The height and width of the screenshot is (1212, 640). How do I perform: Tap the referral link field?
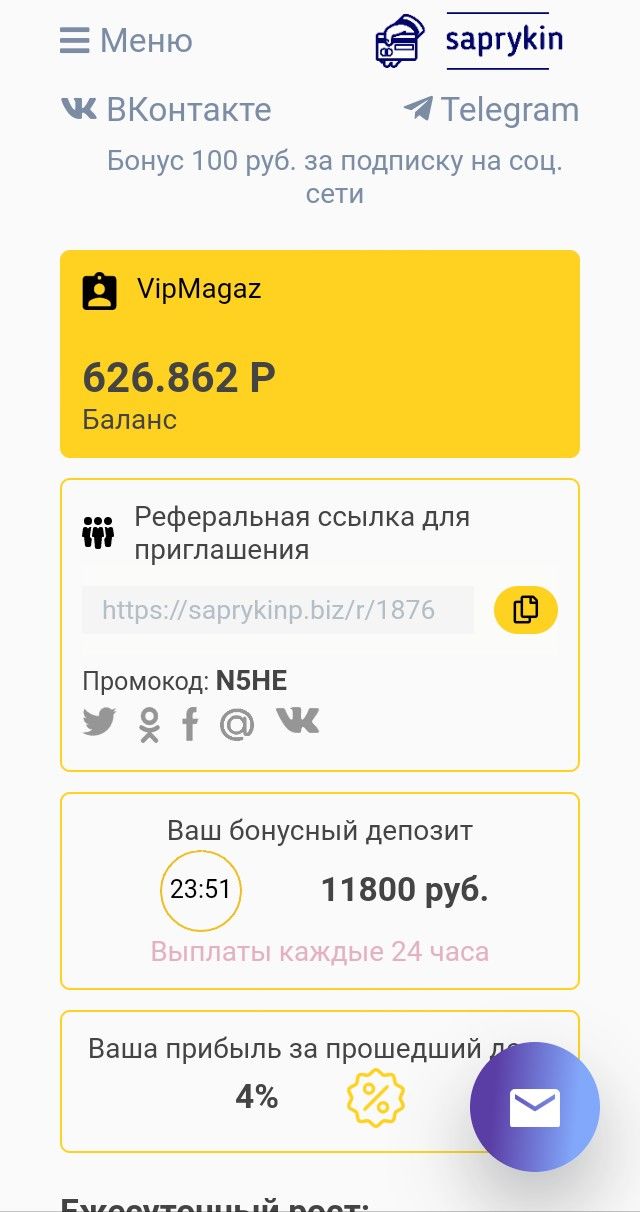pos(277,610)
